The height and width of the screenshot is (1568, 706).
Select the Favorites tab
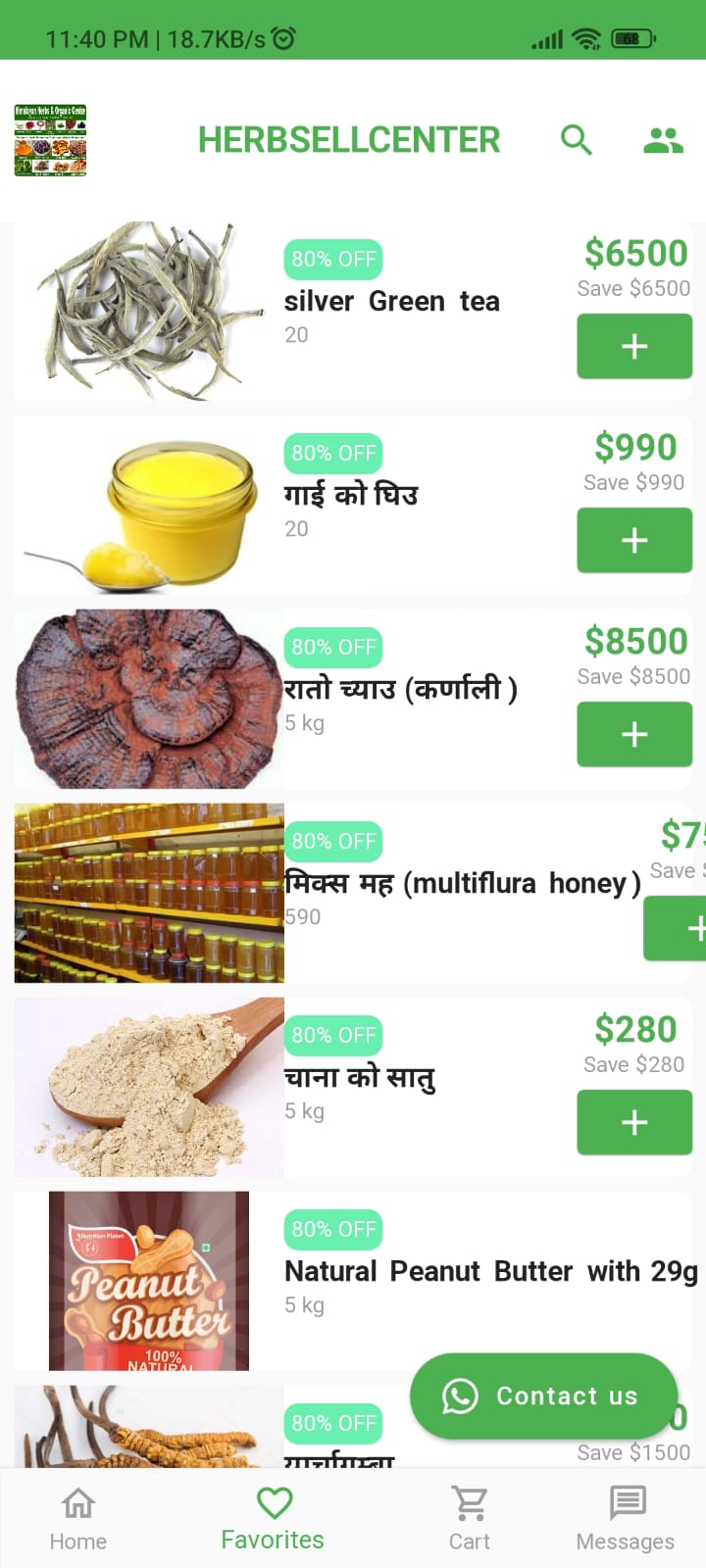(x=273, y=1519)
